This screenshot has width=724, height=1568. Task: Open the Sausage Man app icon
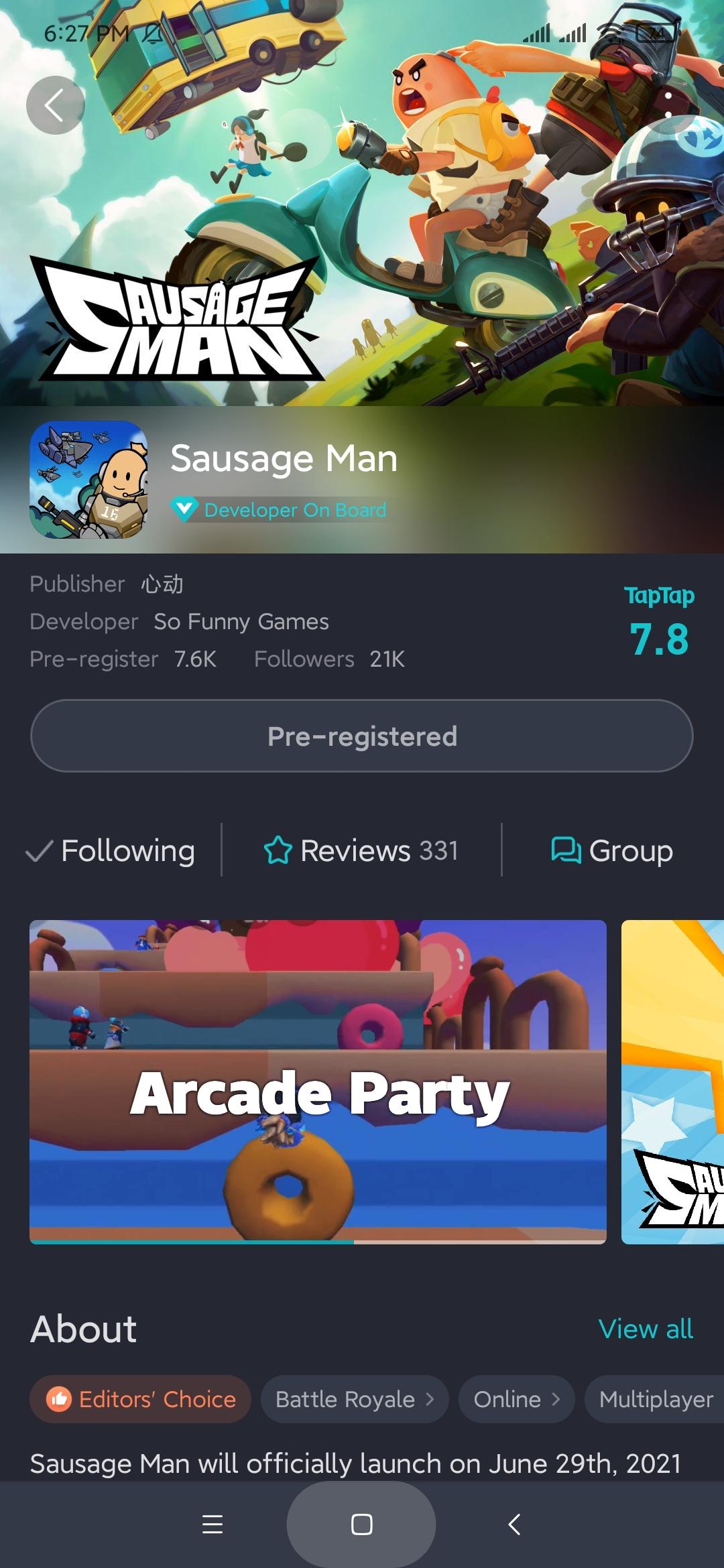pyautogui.click(x=89, y=477)
